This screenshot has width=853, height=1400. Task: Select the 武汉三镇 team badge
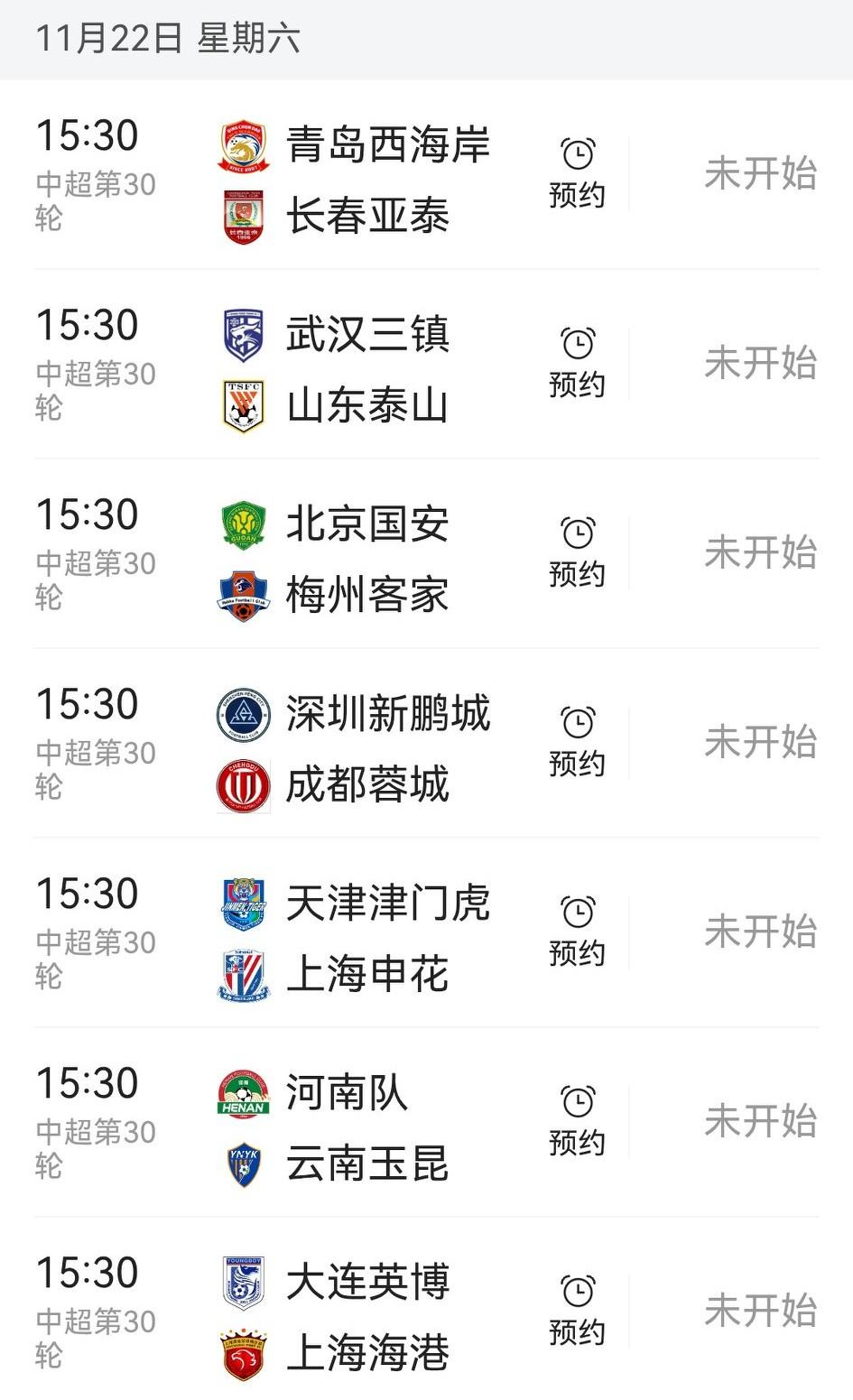click(242, 336)
